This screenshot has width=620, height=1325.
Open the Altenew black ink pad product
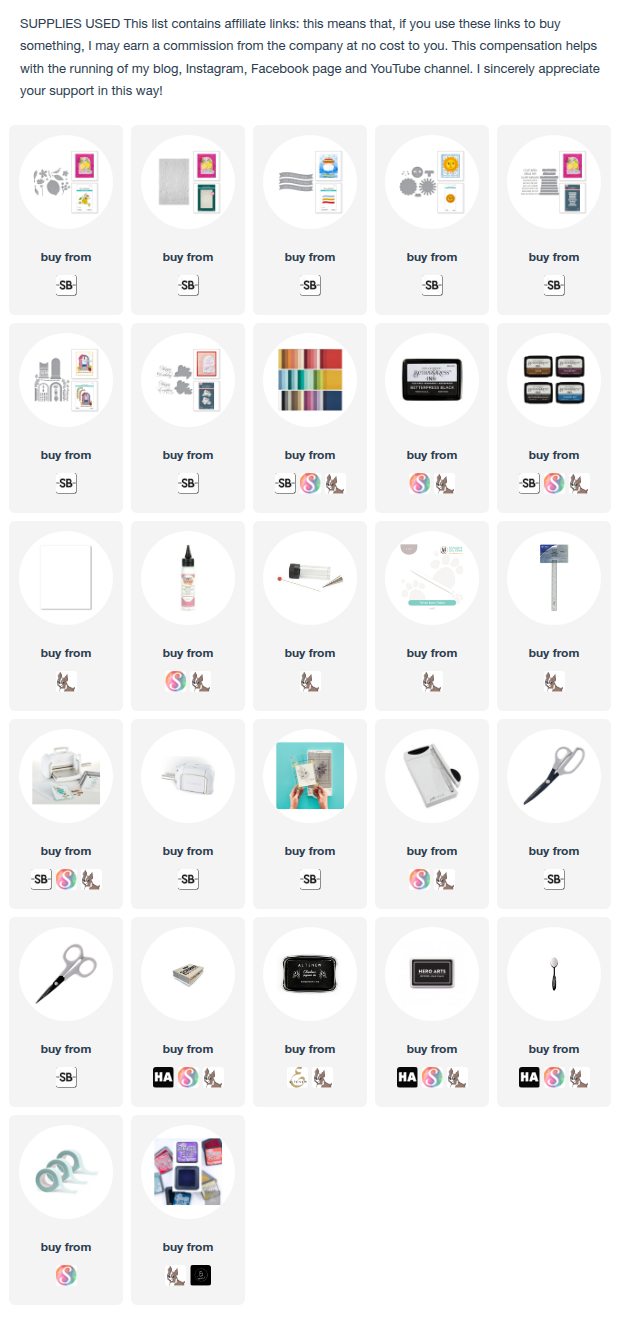[x=310, y=974]
